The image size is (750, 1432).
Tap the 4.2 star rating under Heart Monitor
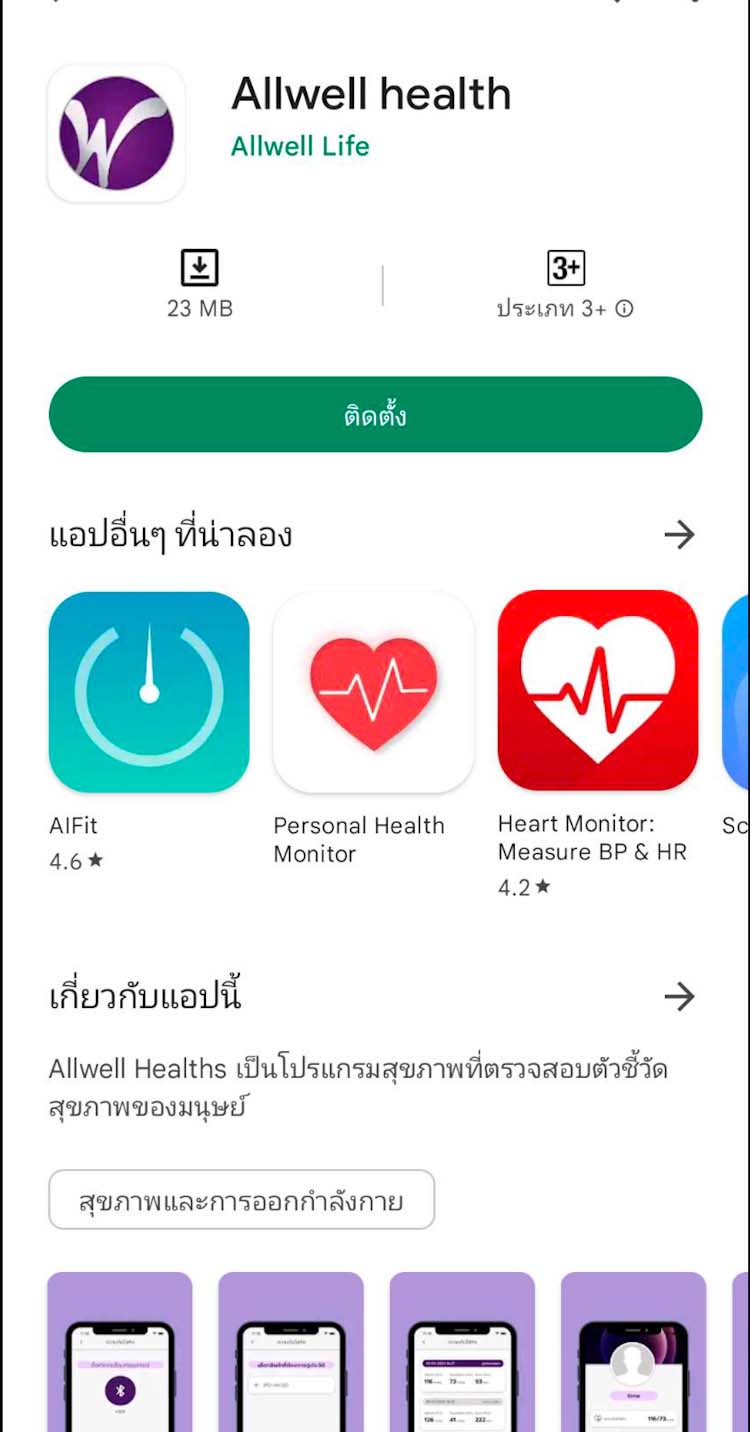pos(523,887)
